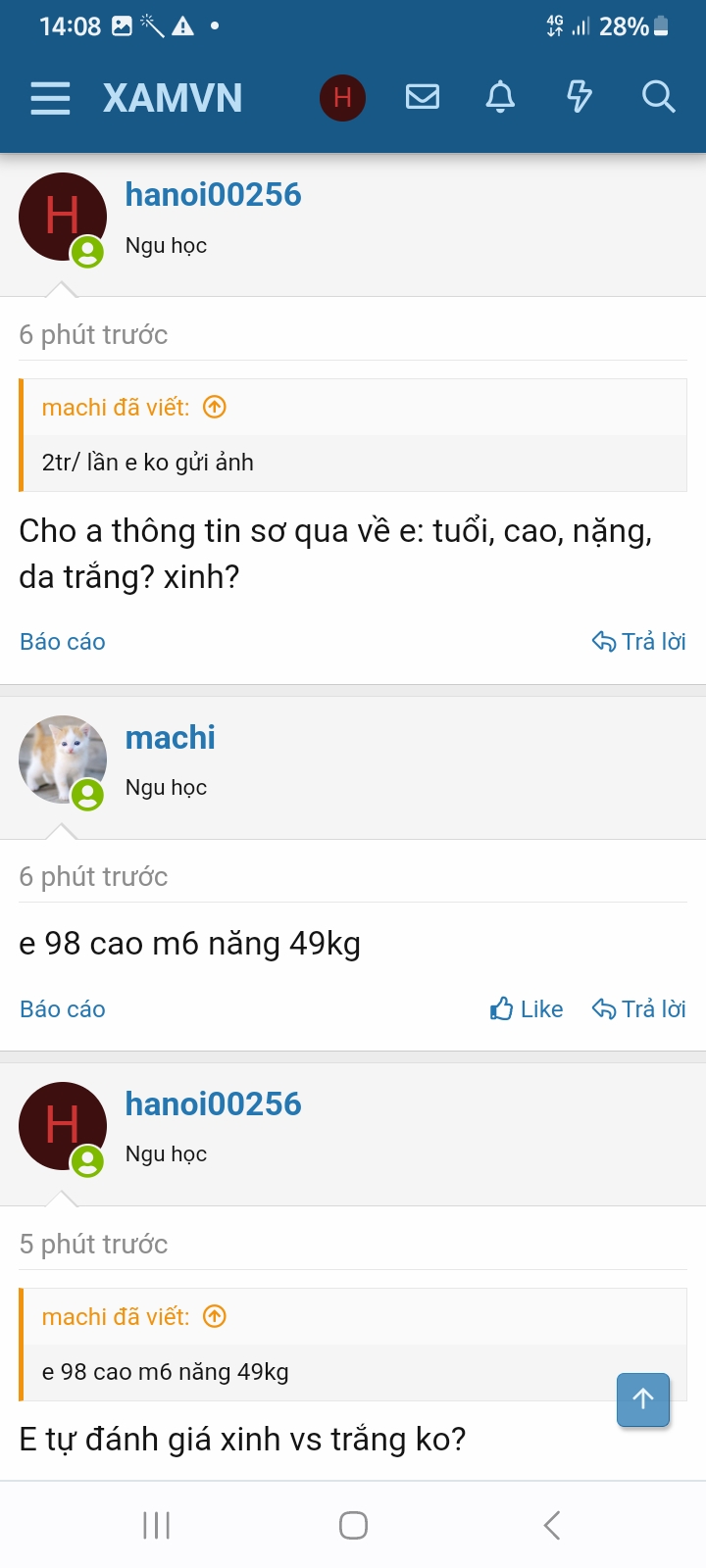Report machi's post 'e 98 cao m6'

click(x=63, y=1009)
